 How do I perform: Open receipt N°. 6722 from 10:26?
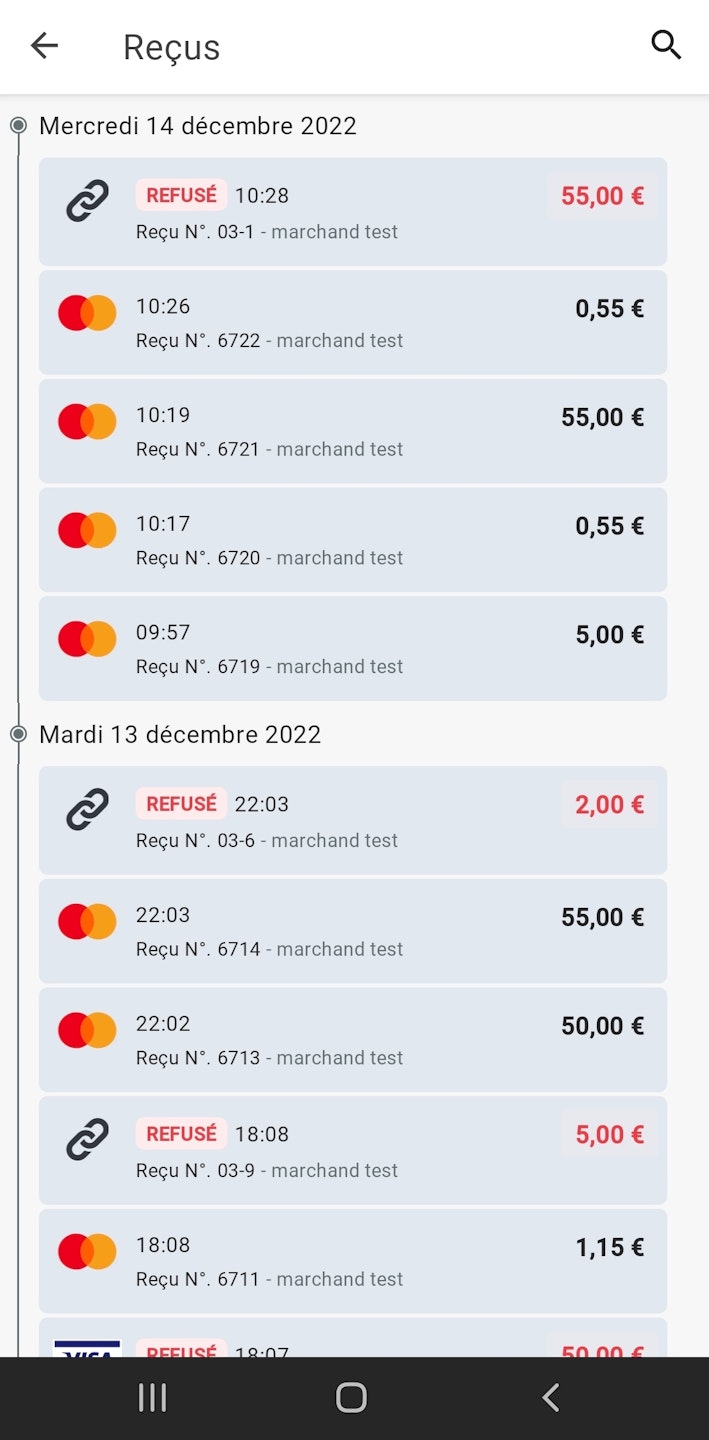pyautogui.click(x=353, y=323)
